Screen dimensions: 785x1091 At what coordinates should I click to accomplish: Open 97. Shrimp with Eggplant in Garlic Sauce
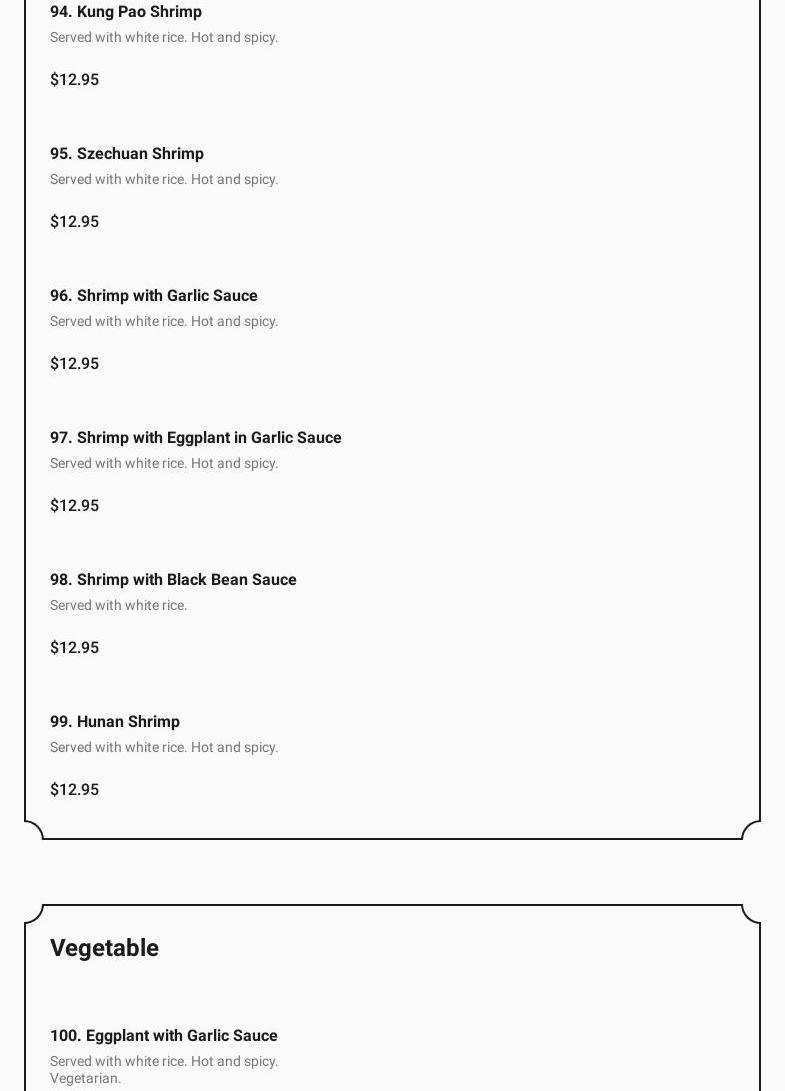coord(196,438)
